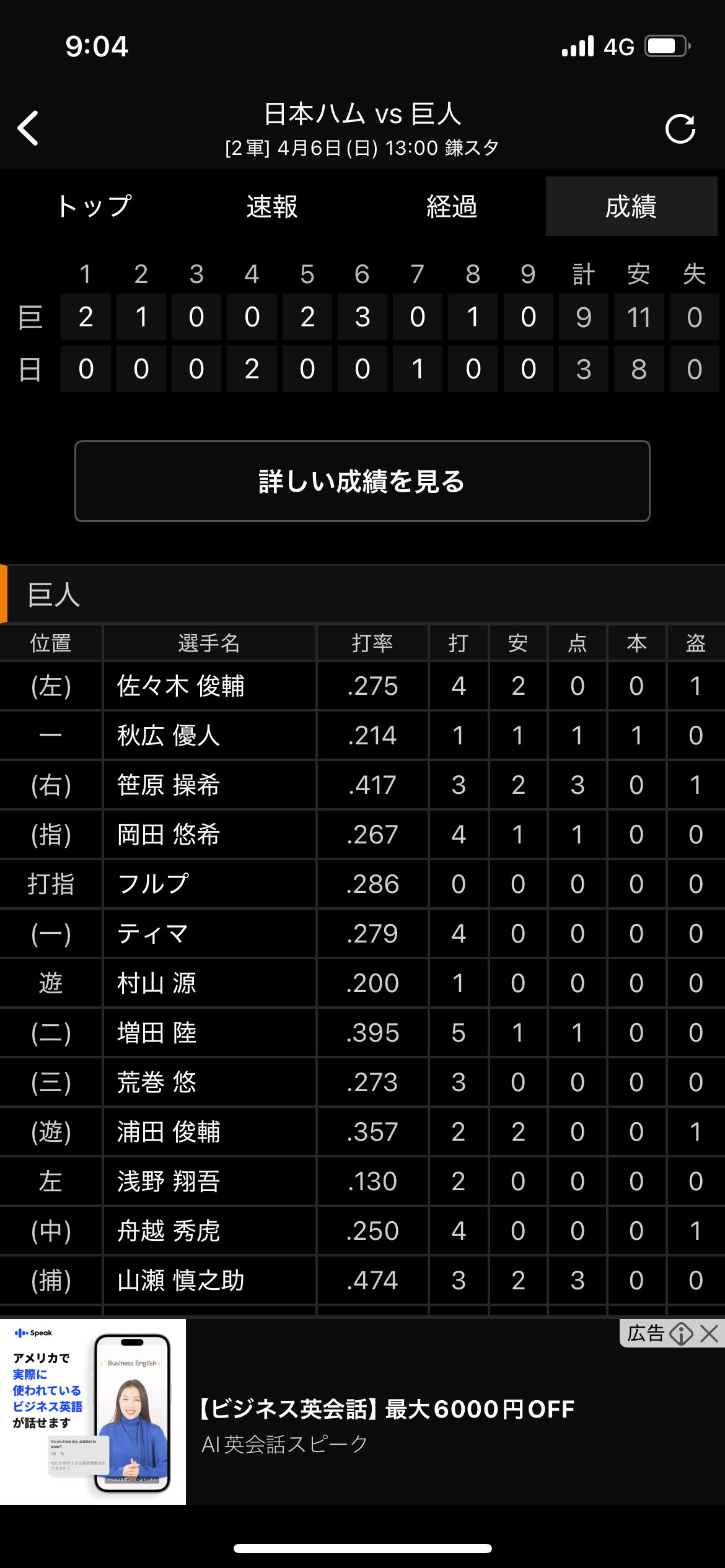The width and height of the screenshot is (725, 1568).
Task: Refresh the game data
Action: coord(680,129)
